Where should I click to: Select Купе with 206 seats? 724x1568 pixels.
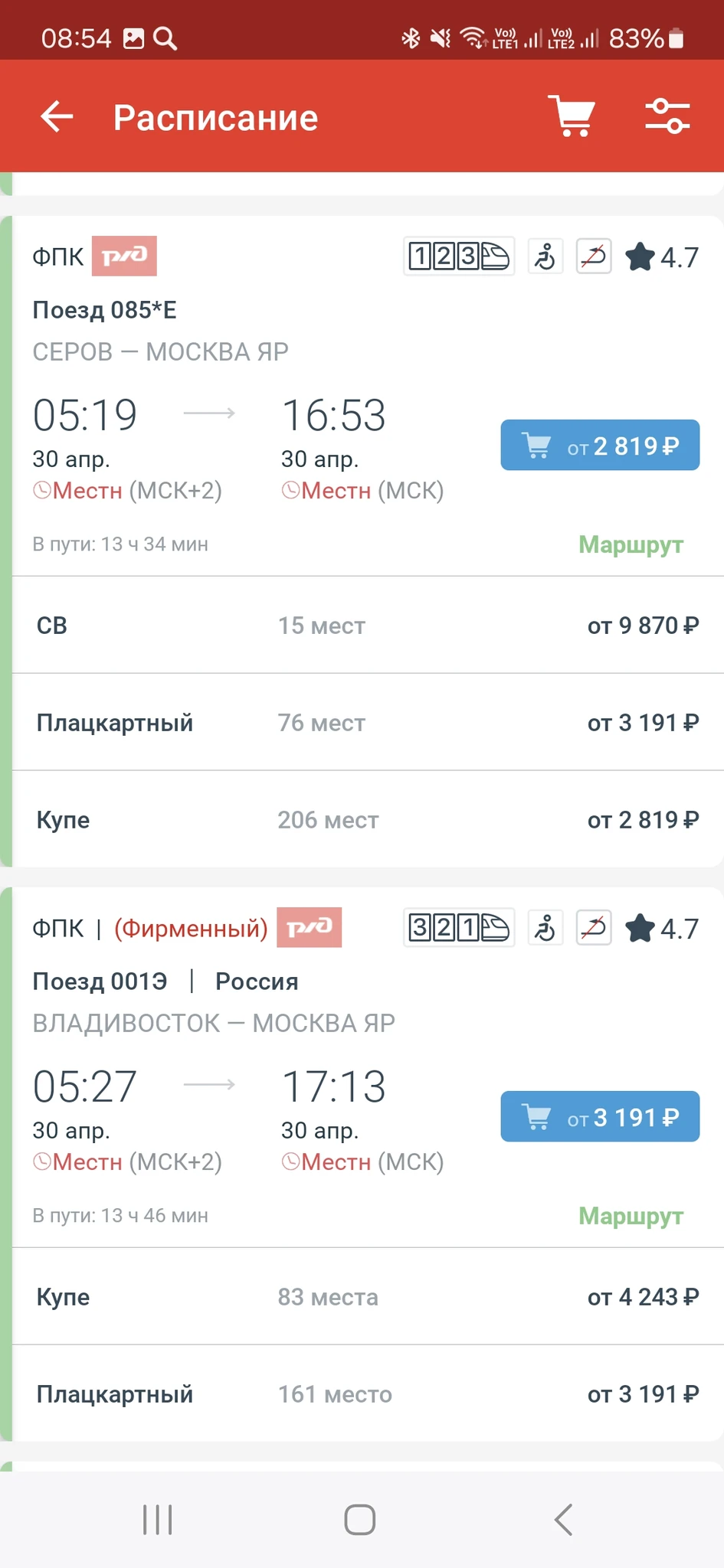(x=368, y=819)
